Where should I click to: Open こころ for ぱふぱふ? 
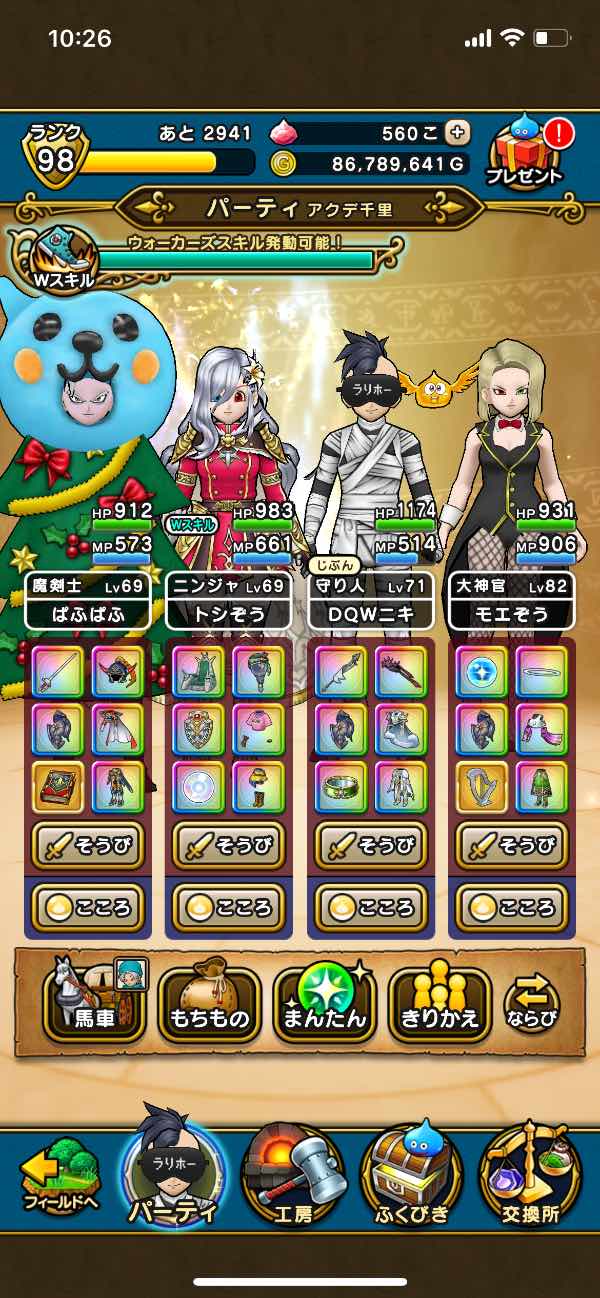pos(87,906)
